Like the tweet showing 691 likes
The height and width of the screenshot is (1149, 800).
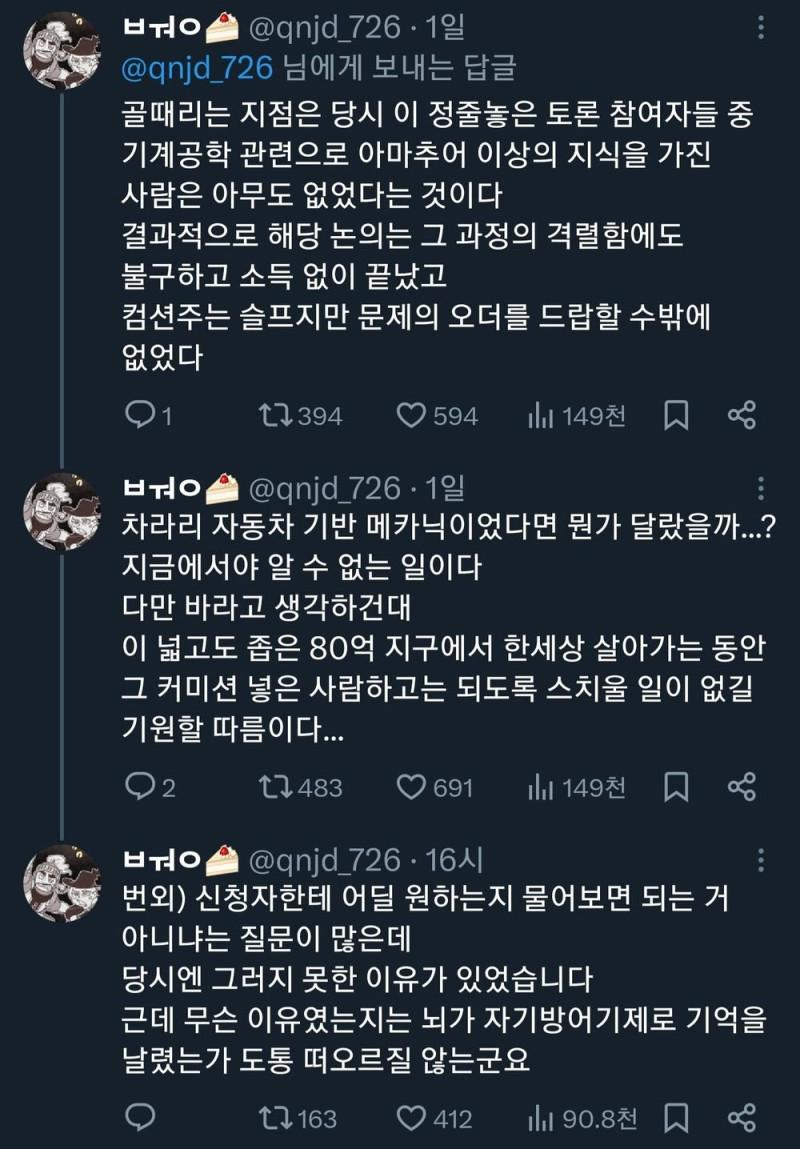(x=410, y=787)
